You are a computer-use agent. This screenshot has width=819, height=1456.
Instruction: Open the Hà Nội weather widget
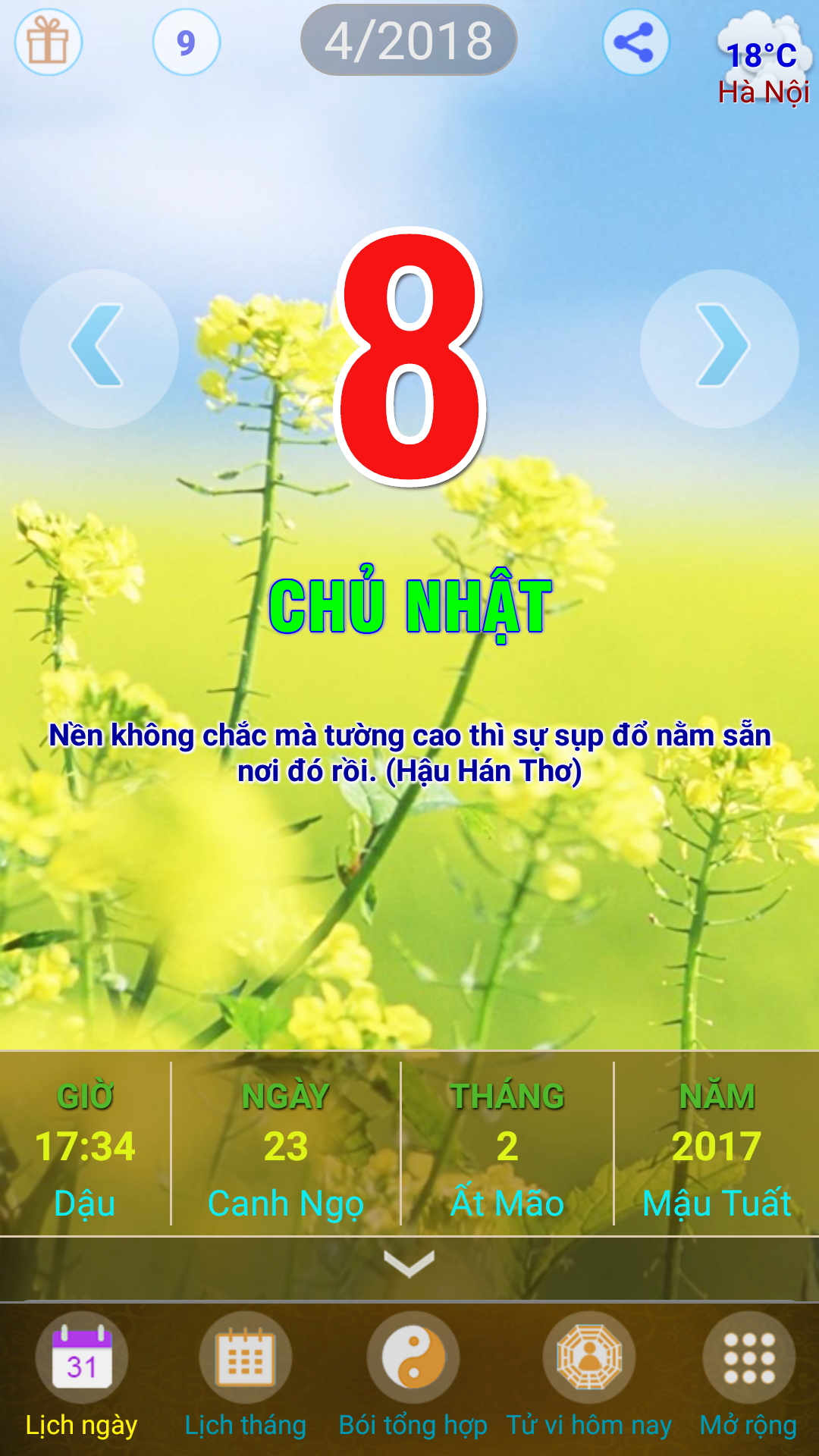coord(763,61)
